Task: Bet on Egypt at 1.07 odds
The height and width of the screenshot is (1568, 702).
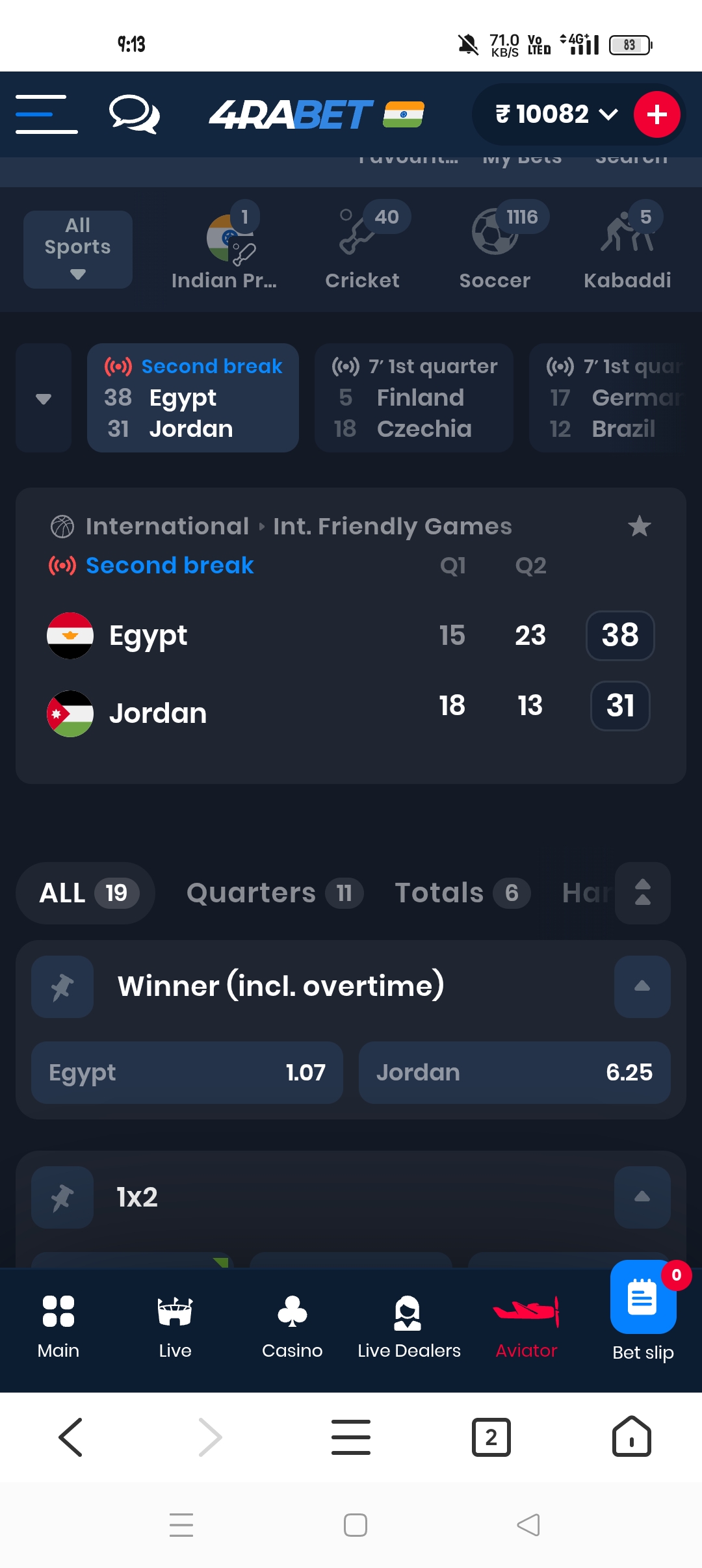Action: point(187,1073)
